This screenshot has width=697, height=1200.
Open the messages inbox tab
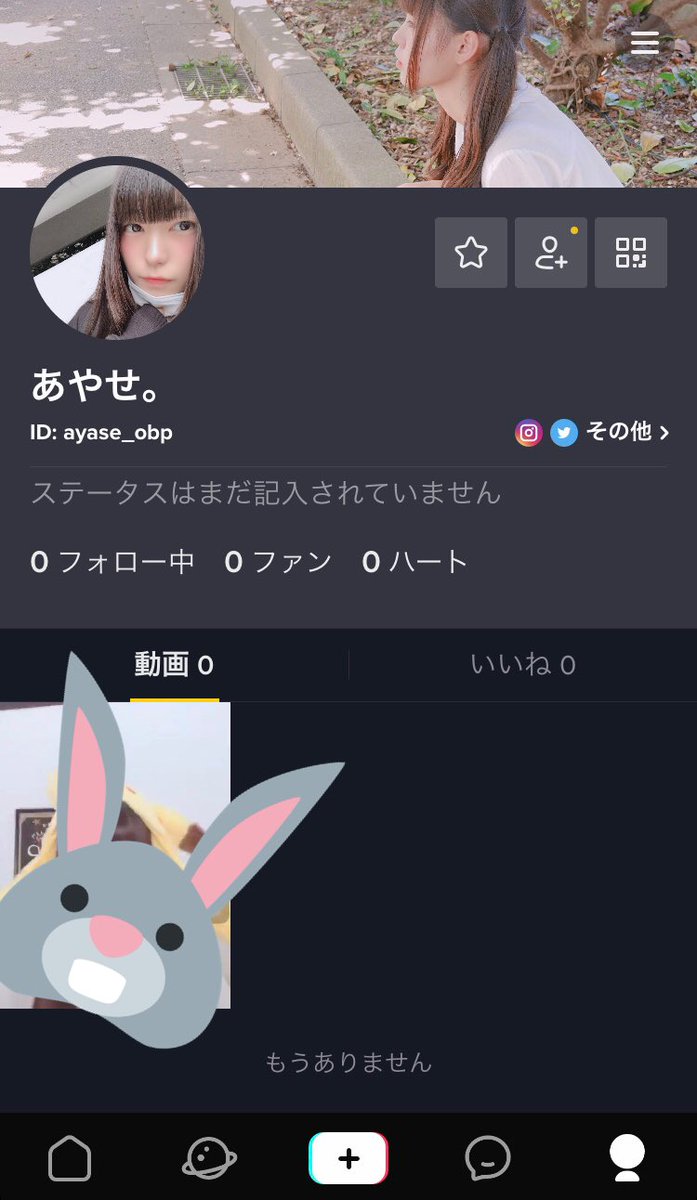(x=487, y=1159)
